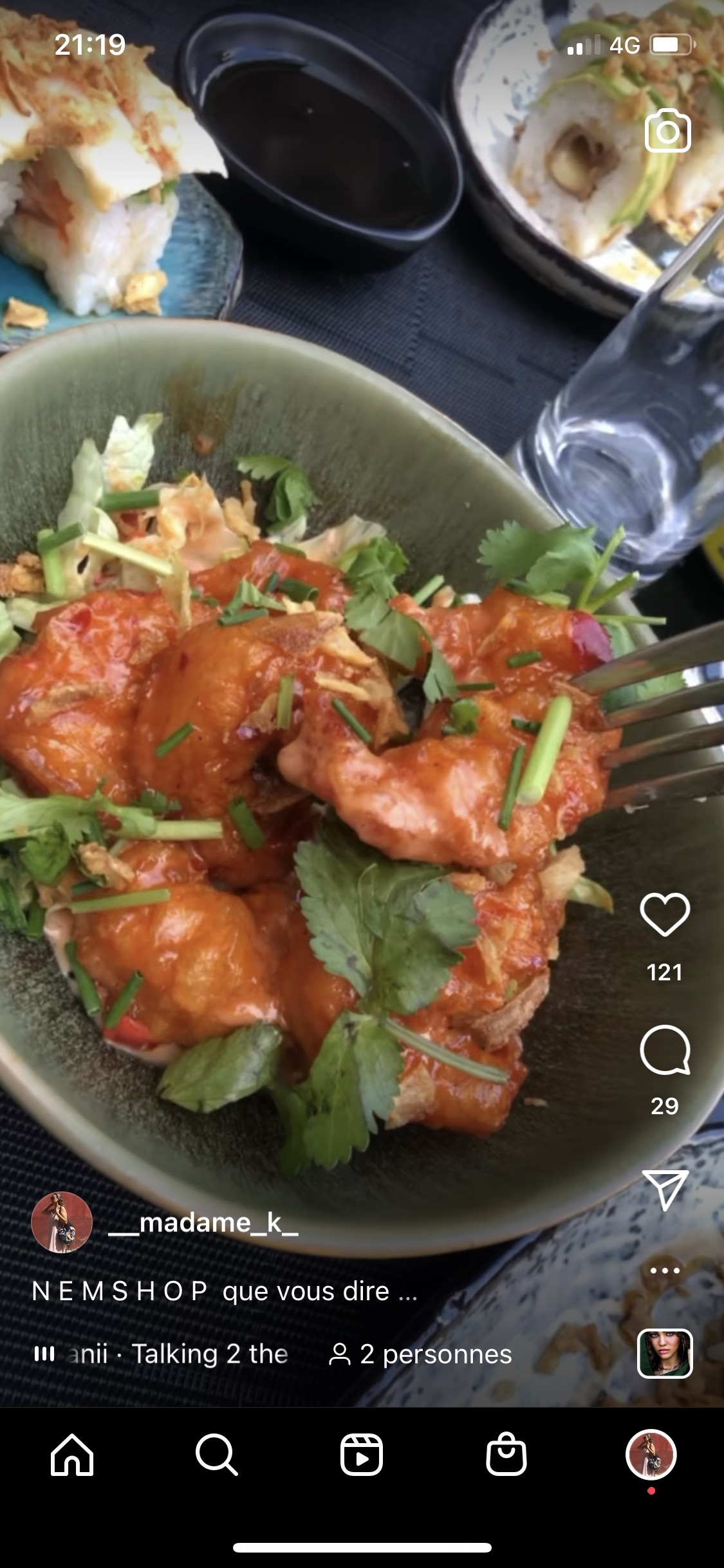Select the Reels tab
The image size is (724, 1568).
(x=362, y=1455)
